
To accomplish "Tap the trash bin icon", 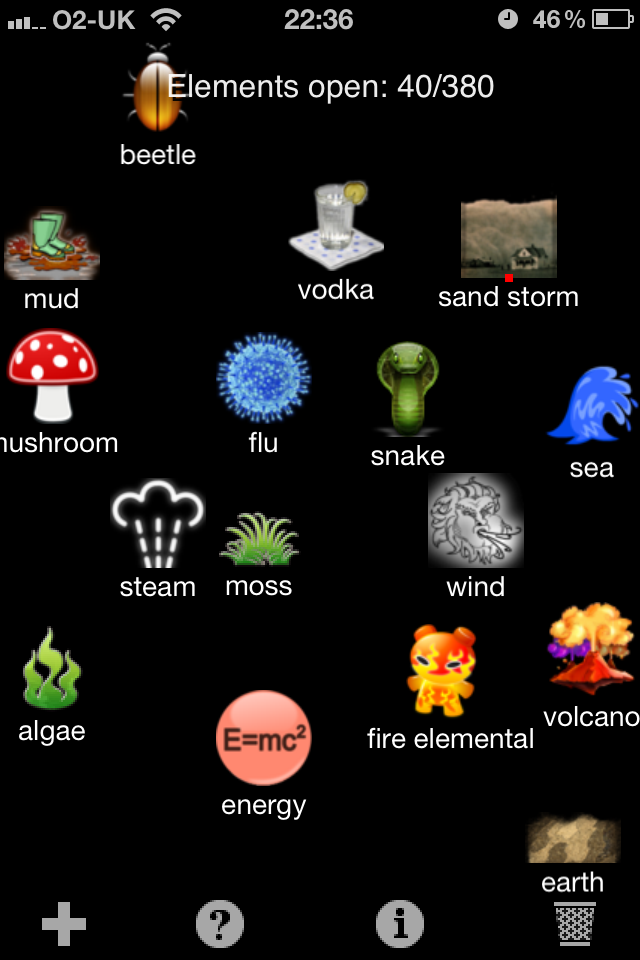I will point(574,924).
